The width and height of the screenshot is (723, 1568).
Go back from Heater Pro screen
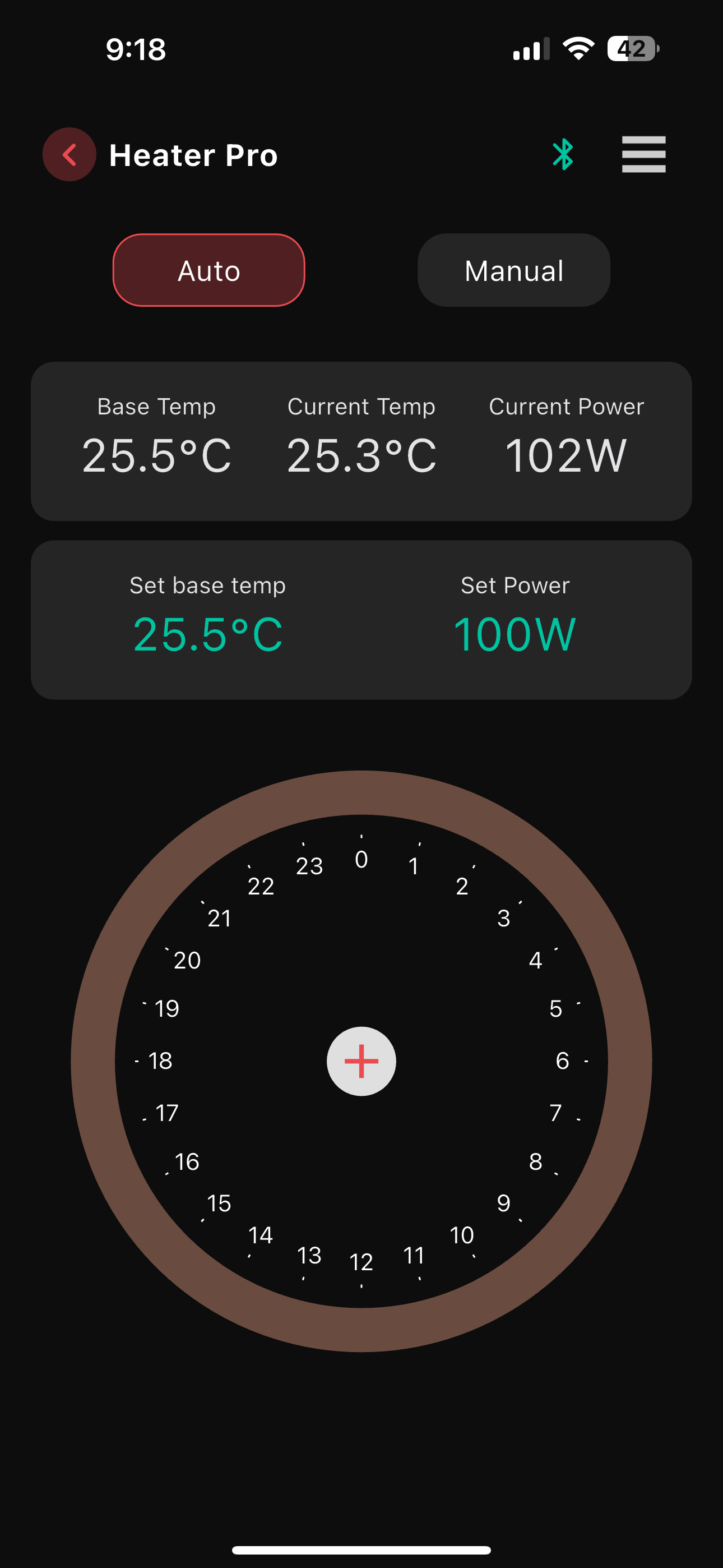tap(69, 155)
